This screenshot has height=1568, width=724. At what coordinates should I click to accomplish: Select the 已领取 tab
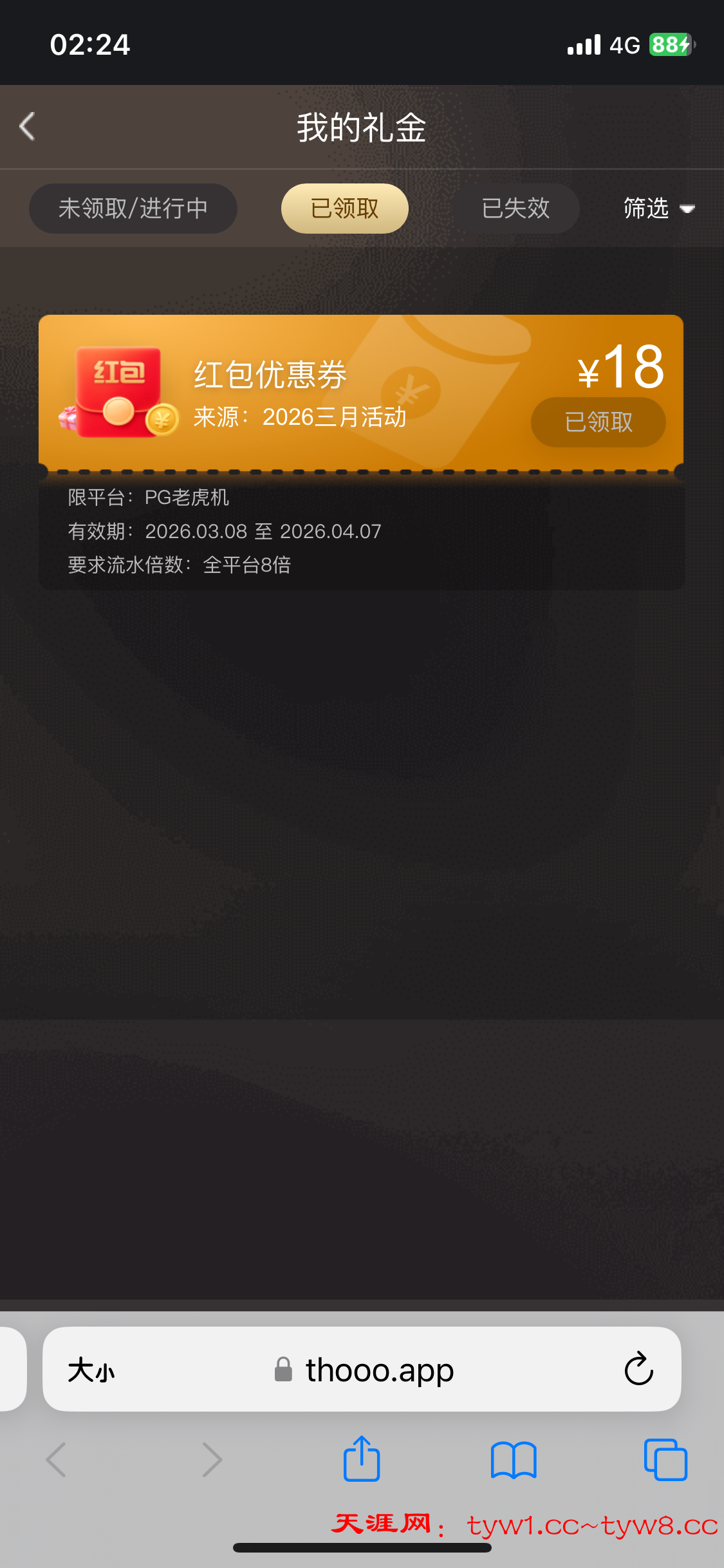pyautogui.click(x=345, y=209)
